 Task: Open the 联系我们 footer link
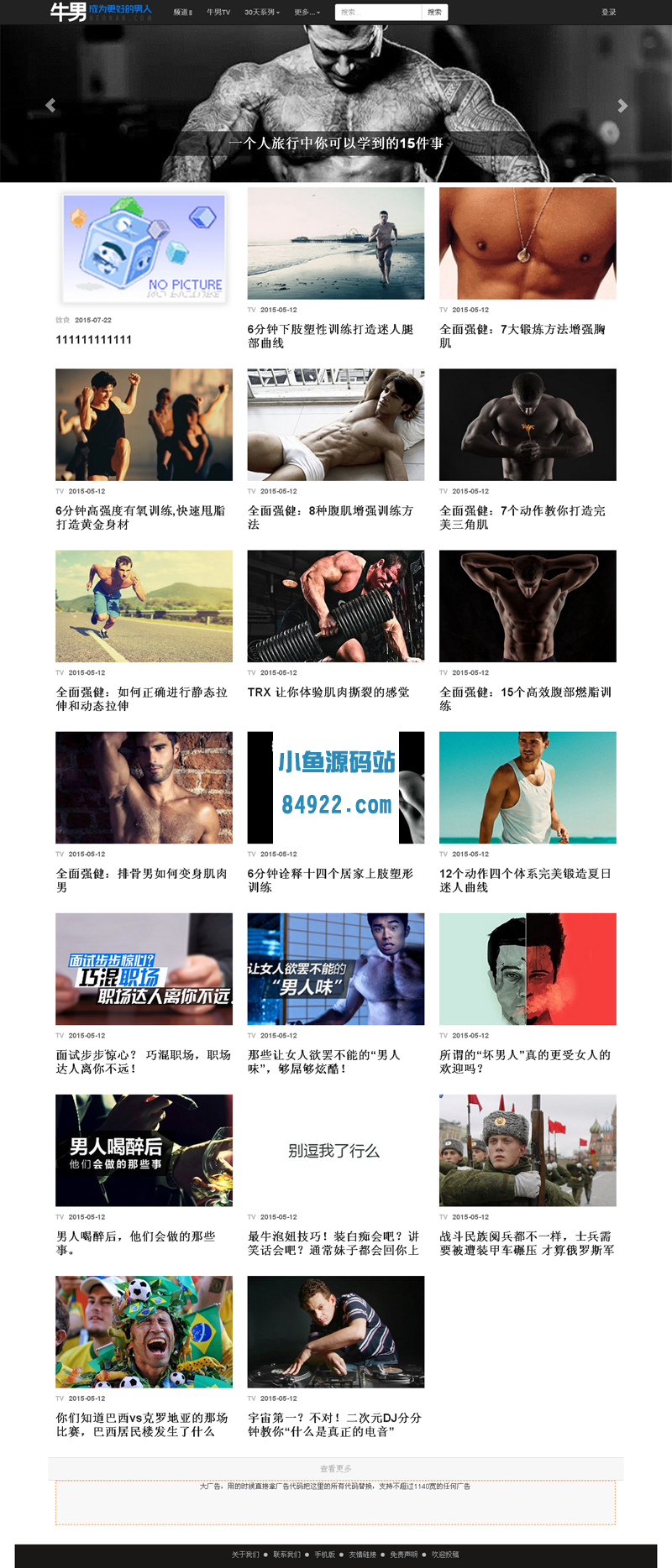pos(286,1555)
